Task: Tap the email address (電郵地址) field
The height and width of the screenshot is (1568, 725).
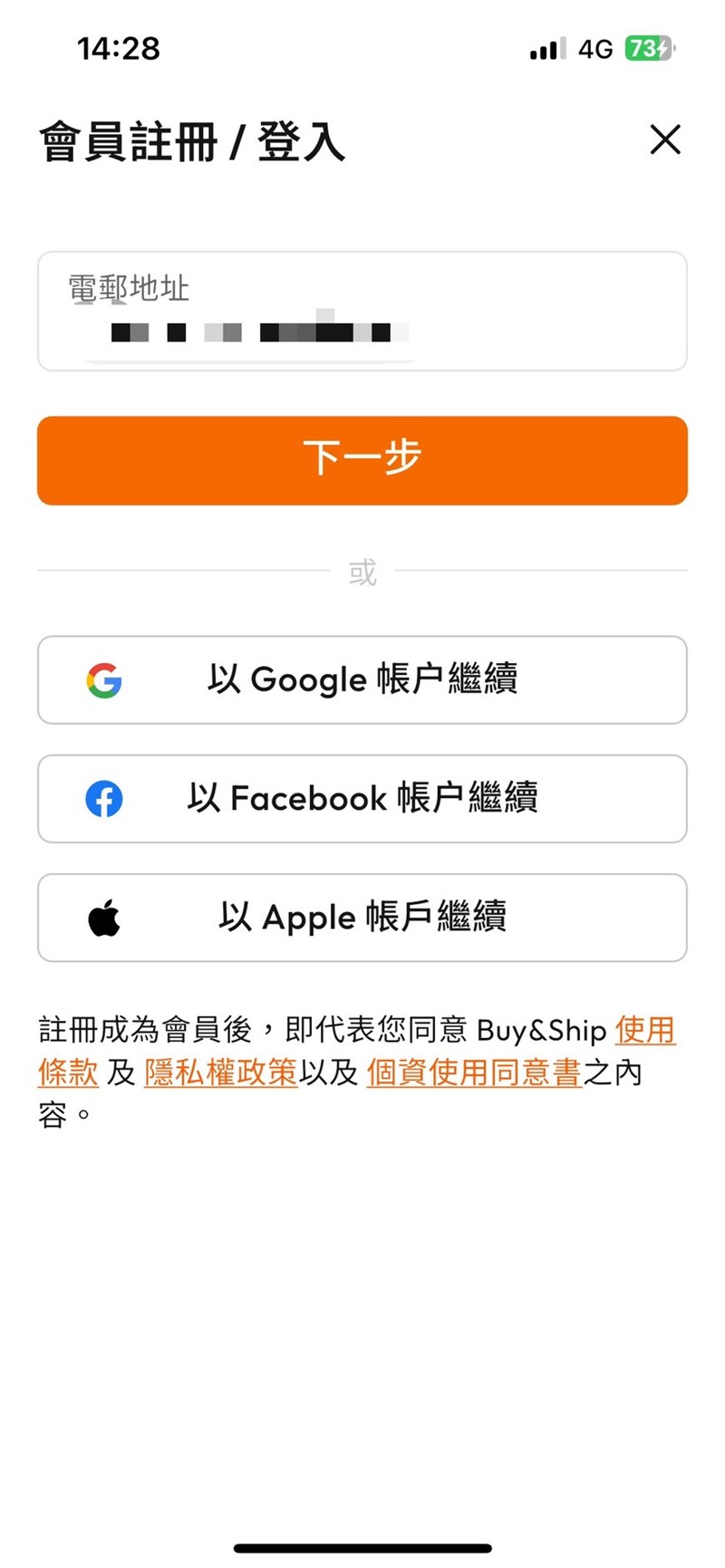Action: (362, 312)
